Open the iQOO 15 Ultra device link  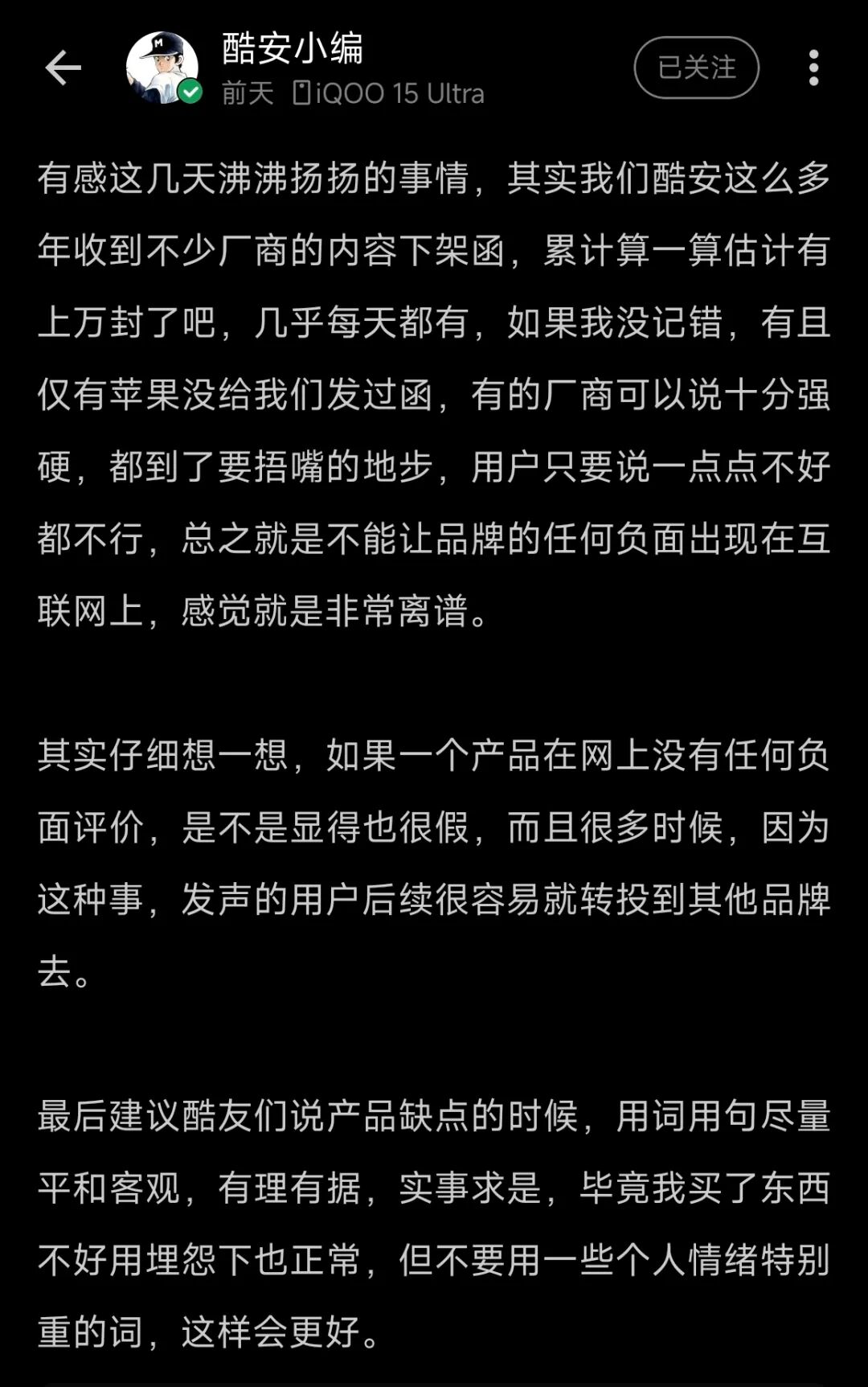pos(388,93)
